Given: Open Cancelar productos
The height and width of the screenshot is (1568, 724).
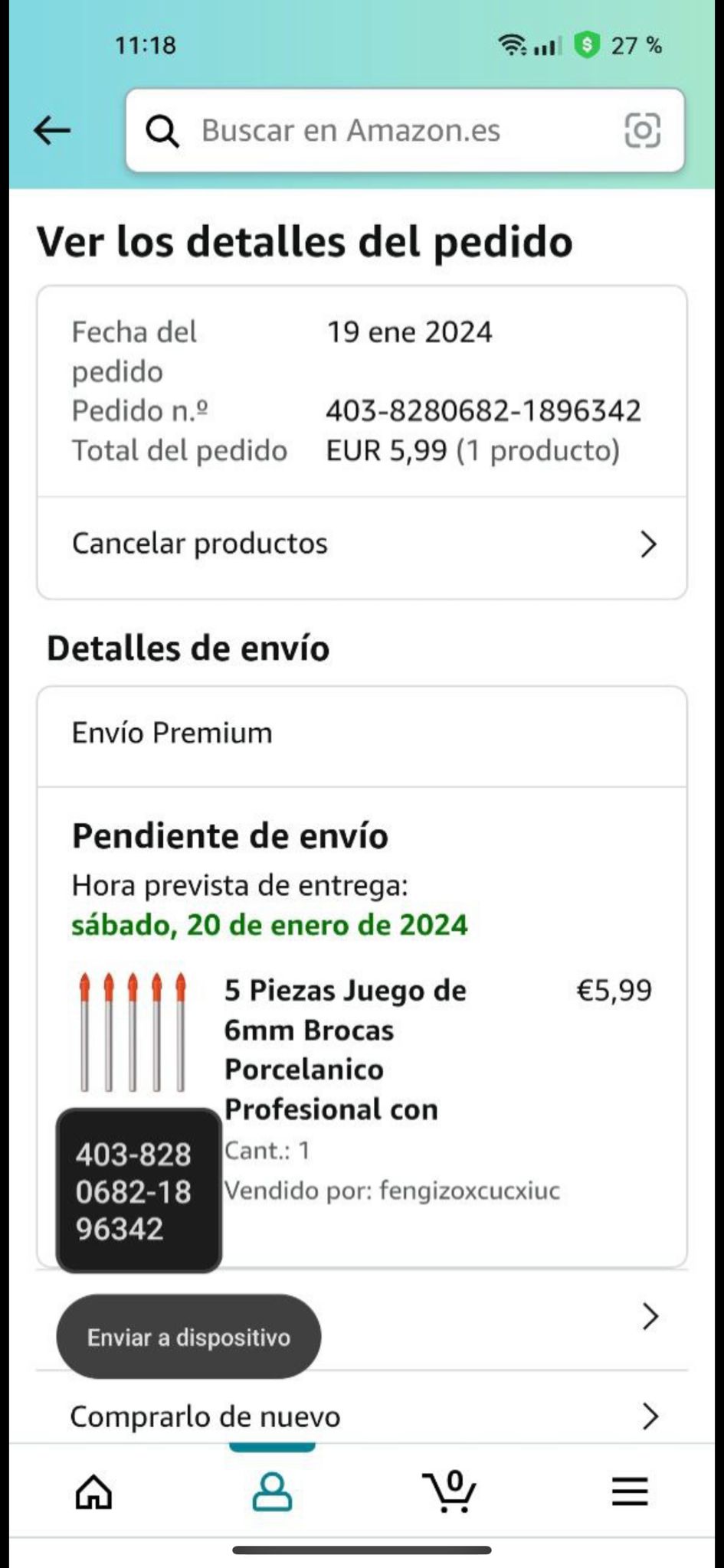Looking at the screenshot, I should tap(362, 544).
